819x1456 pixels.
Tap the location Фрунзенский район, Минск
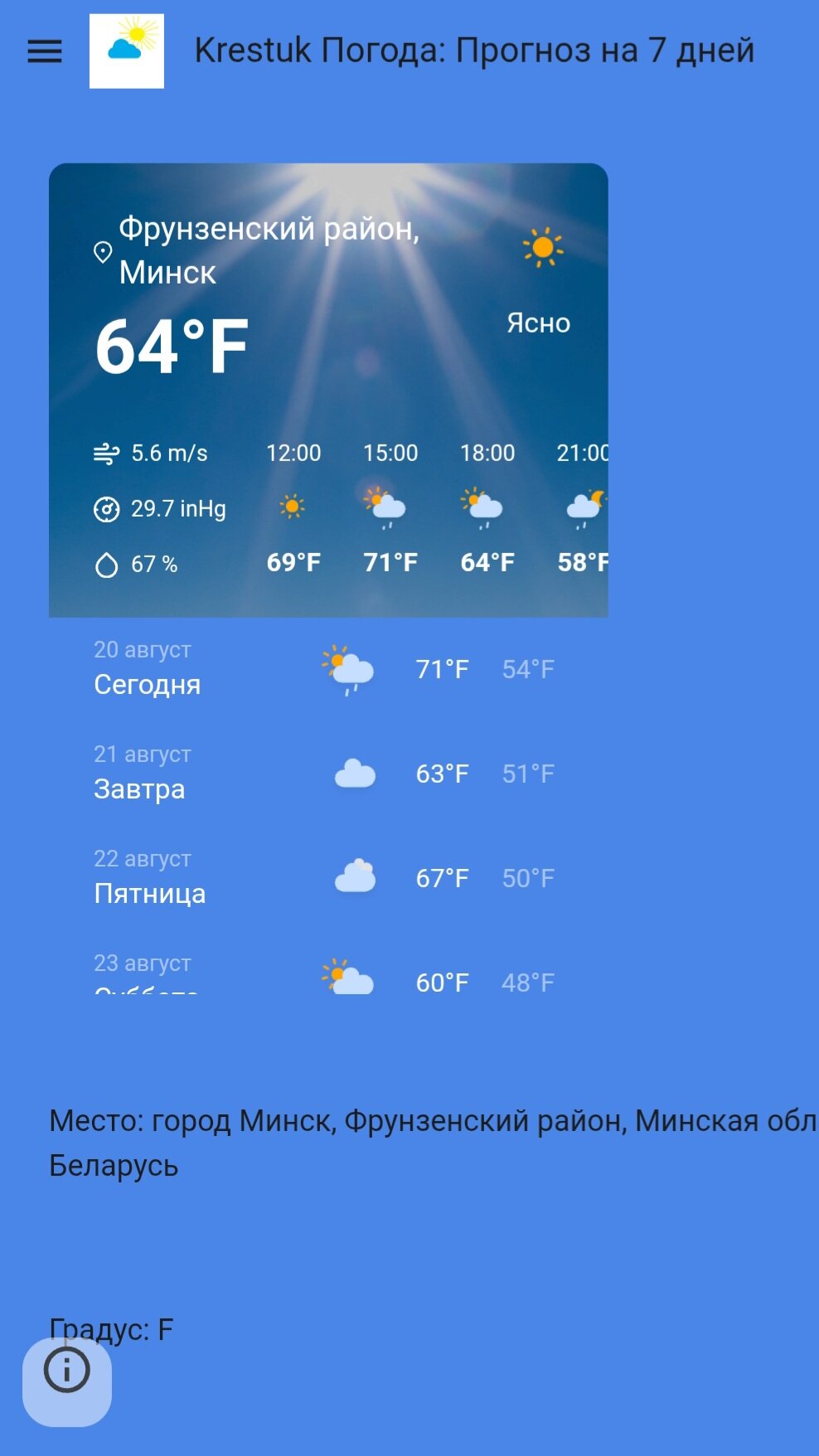point(257,250)
